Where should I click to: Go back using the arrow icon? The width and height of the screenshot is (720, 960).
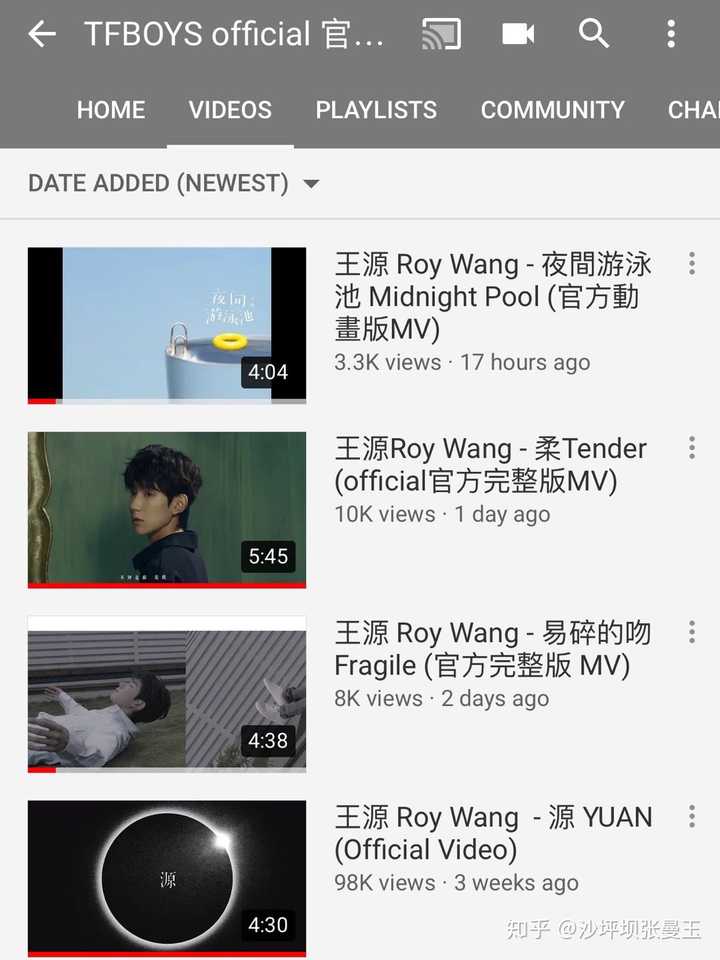(x=42, y=34)
